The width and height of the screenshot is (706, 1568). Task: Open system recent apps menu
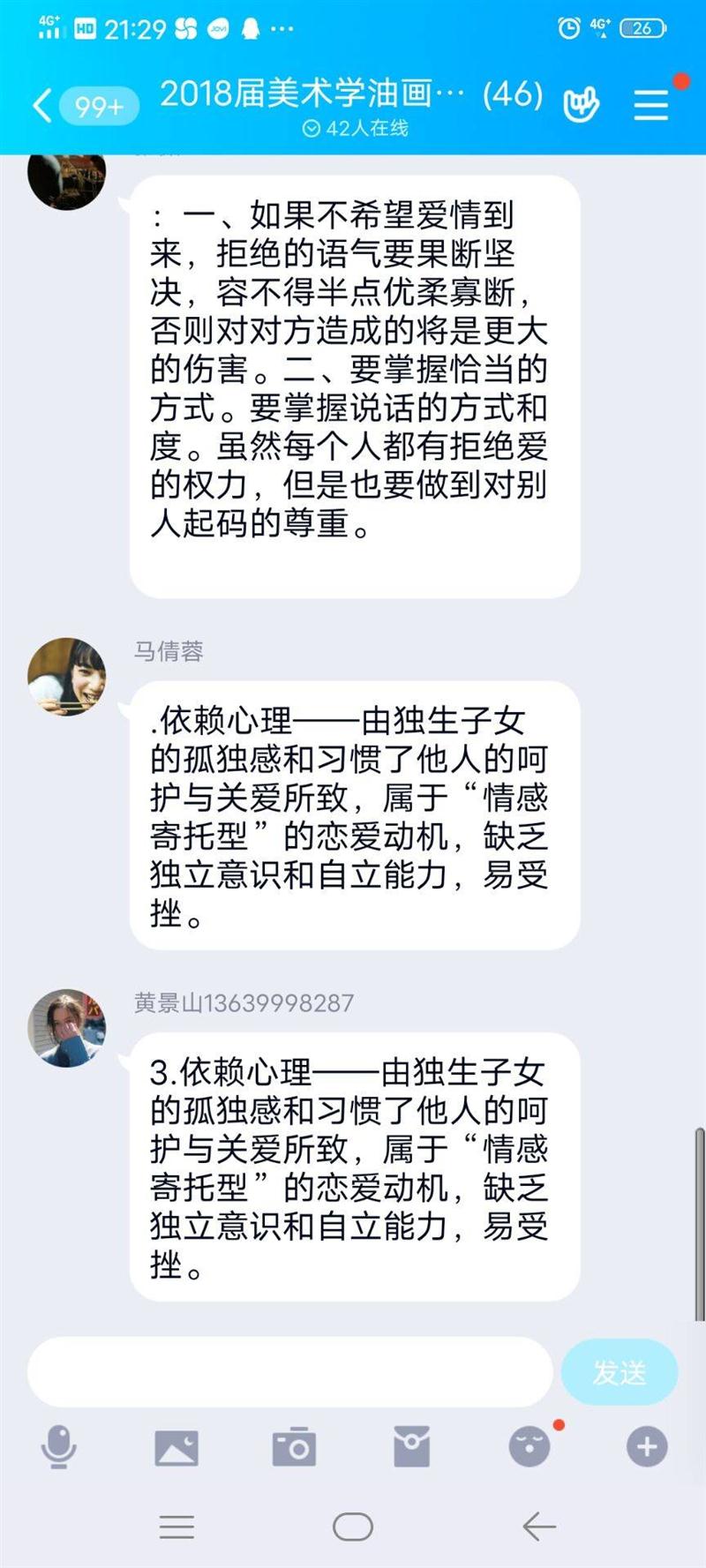(176, 1527)
